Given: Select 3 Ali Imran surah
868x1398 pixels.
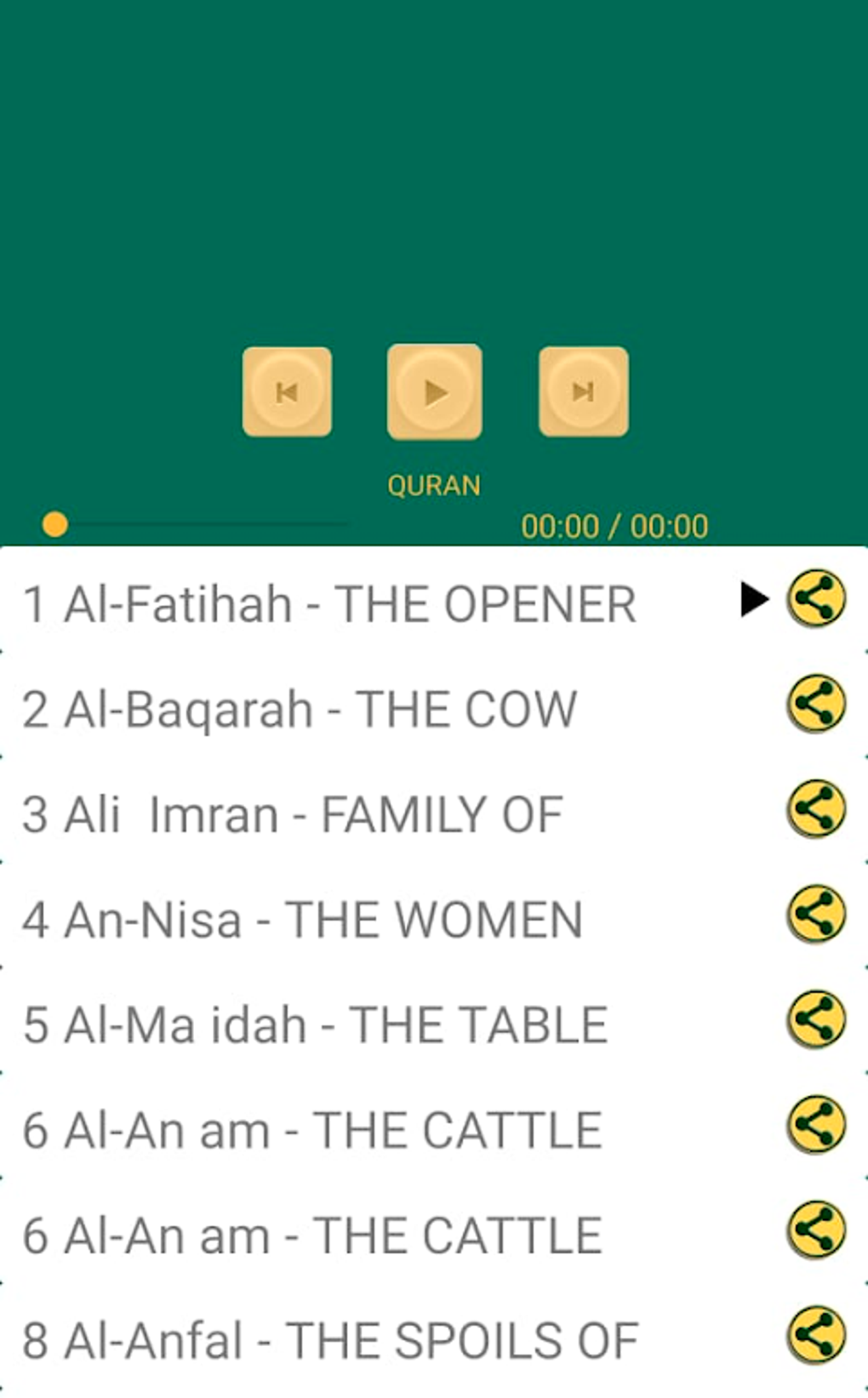Looking at the screenshot, I should click(x=292, y=815).
